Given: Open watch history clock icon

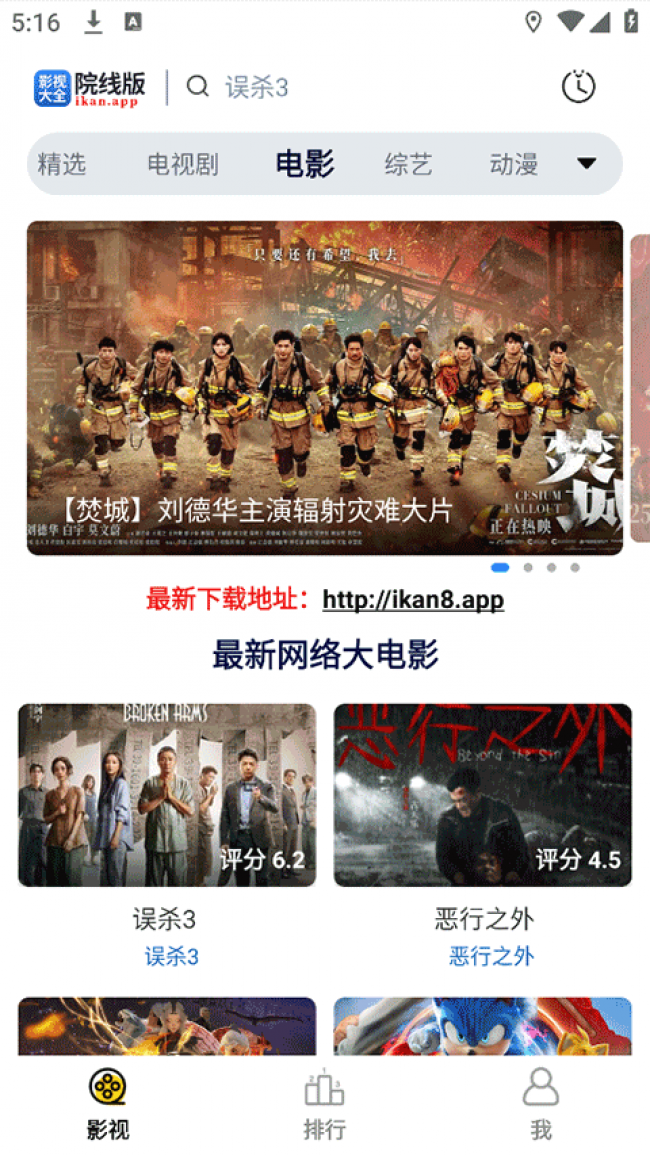Looking at the screenshot, I should (578, 87).
